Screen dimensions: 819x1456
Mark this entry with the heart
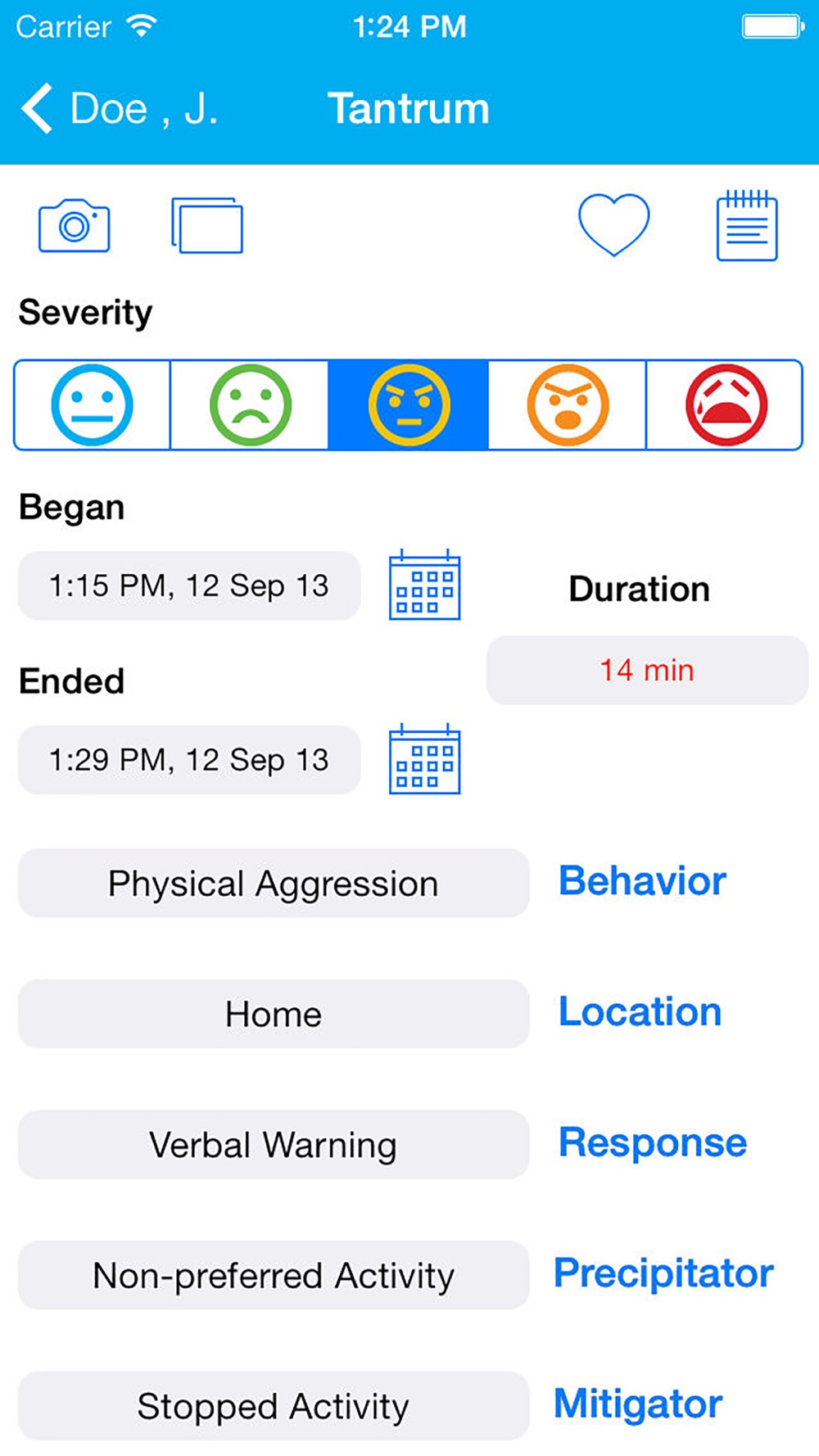613,225
